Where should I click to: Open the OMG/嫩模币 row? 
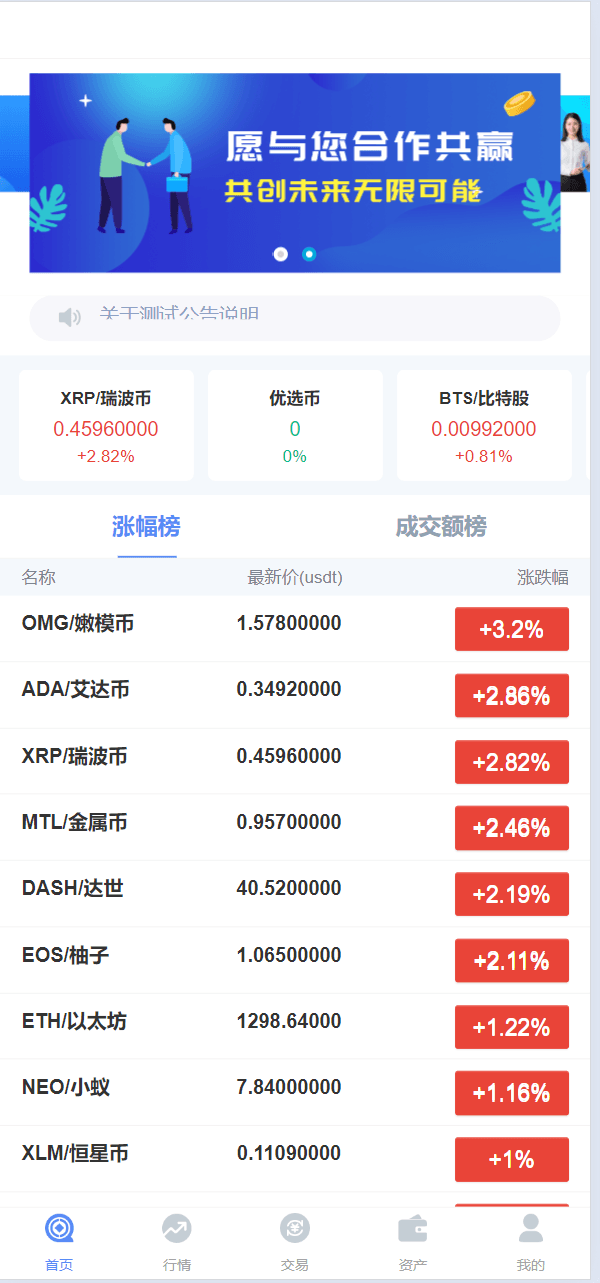295,628
